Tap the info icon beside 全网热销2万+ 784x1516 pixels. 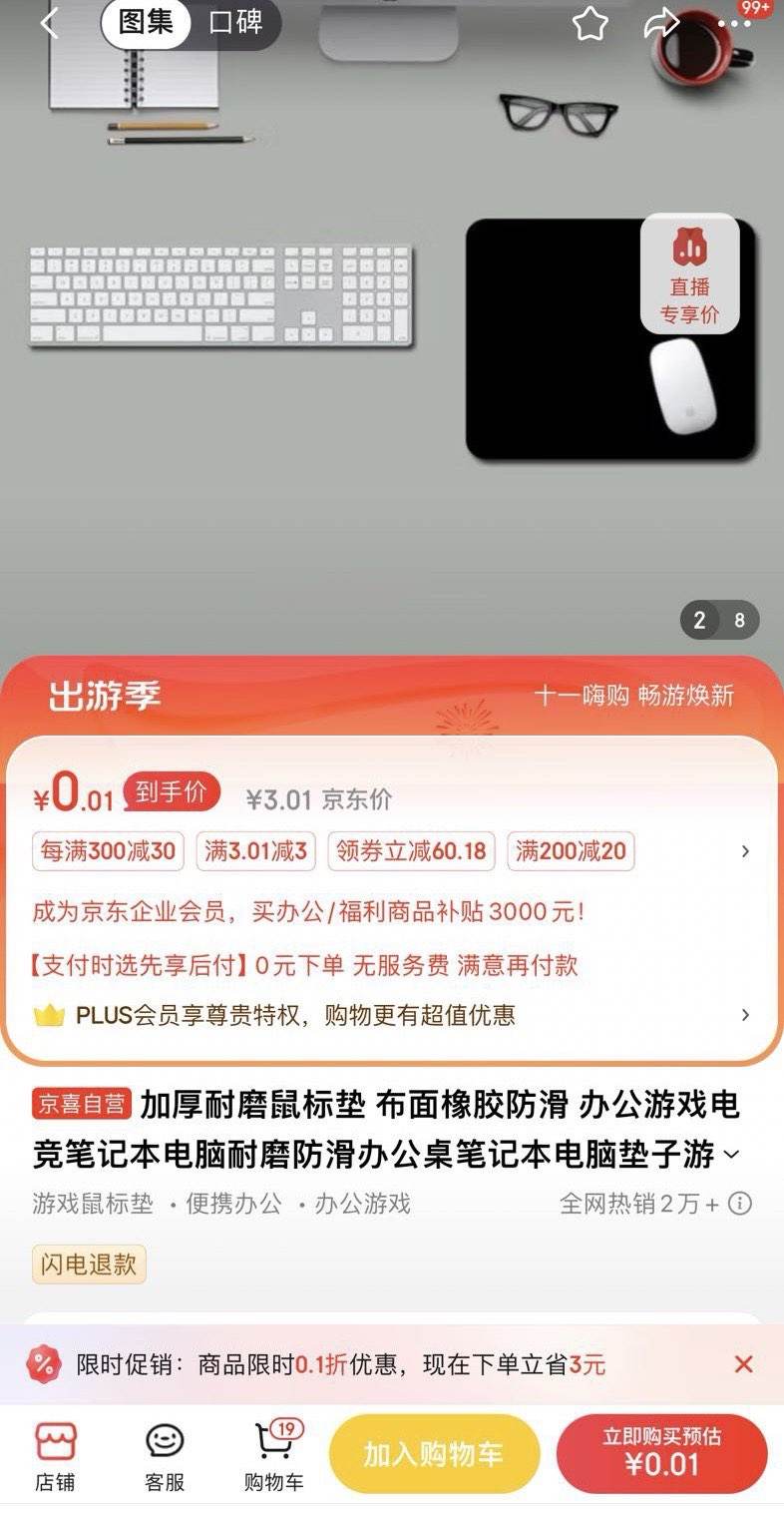point(742,1205)
